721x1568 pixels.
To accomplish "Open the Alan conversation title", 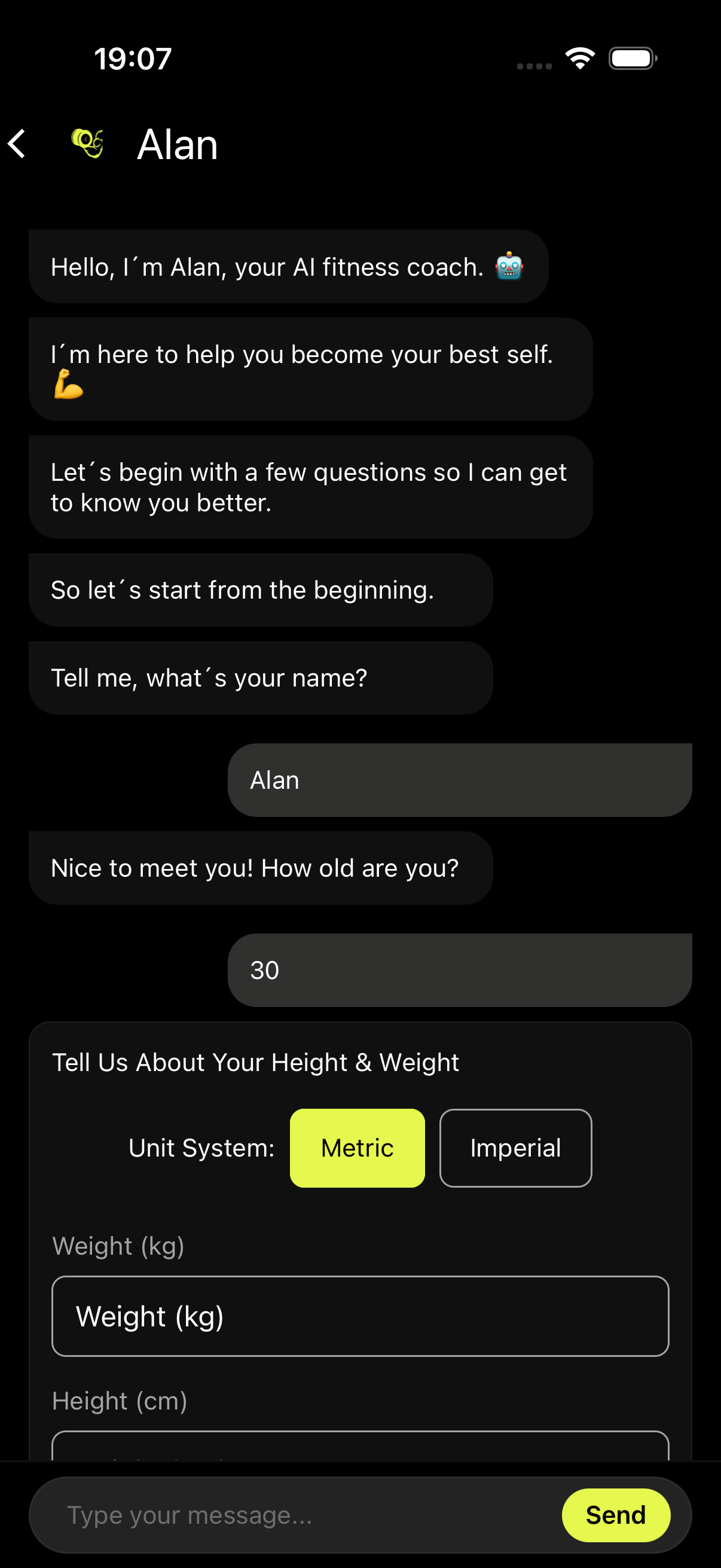I will (178, 144).
